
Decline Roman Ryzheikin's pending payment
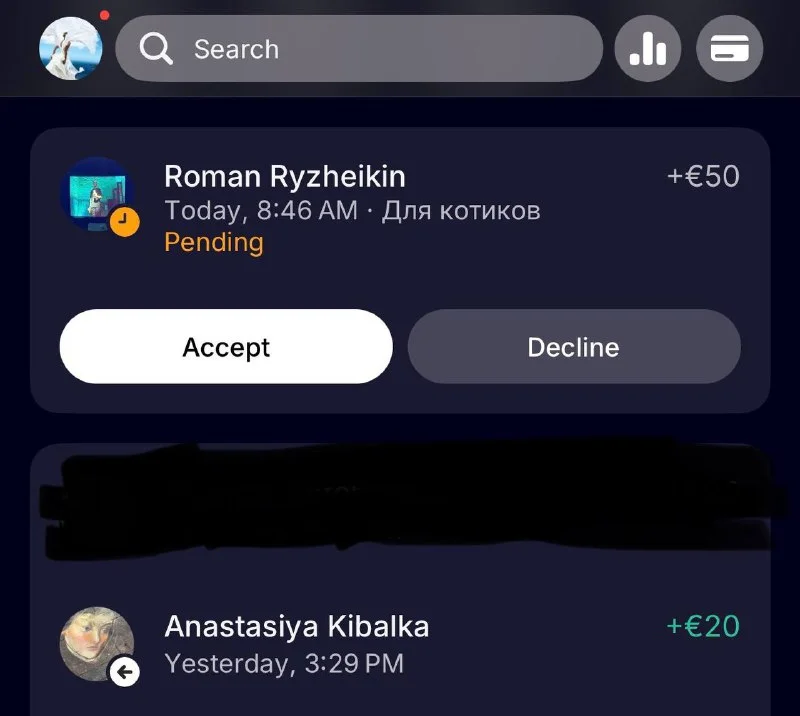coord(574,347)
